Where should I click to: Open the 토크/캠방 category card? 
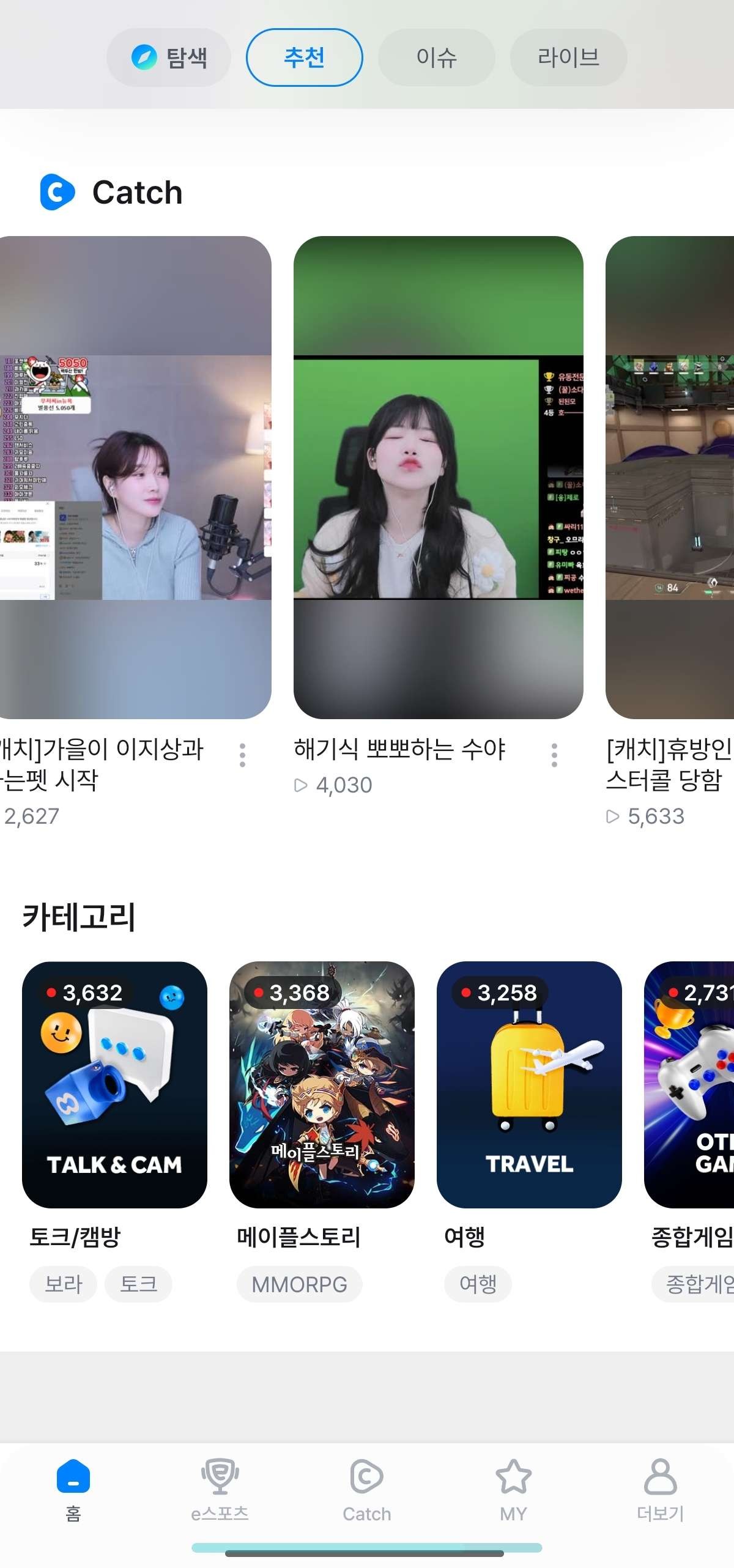pyautogui.click(x=114, y=1084)
